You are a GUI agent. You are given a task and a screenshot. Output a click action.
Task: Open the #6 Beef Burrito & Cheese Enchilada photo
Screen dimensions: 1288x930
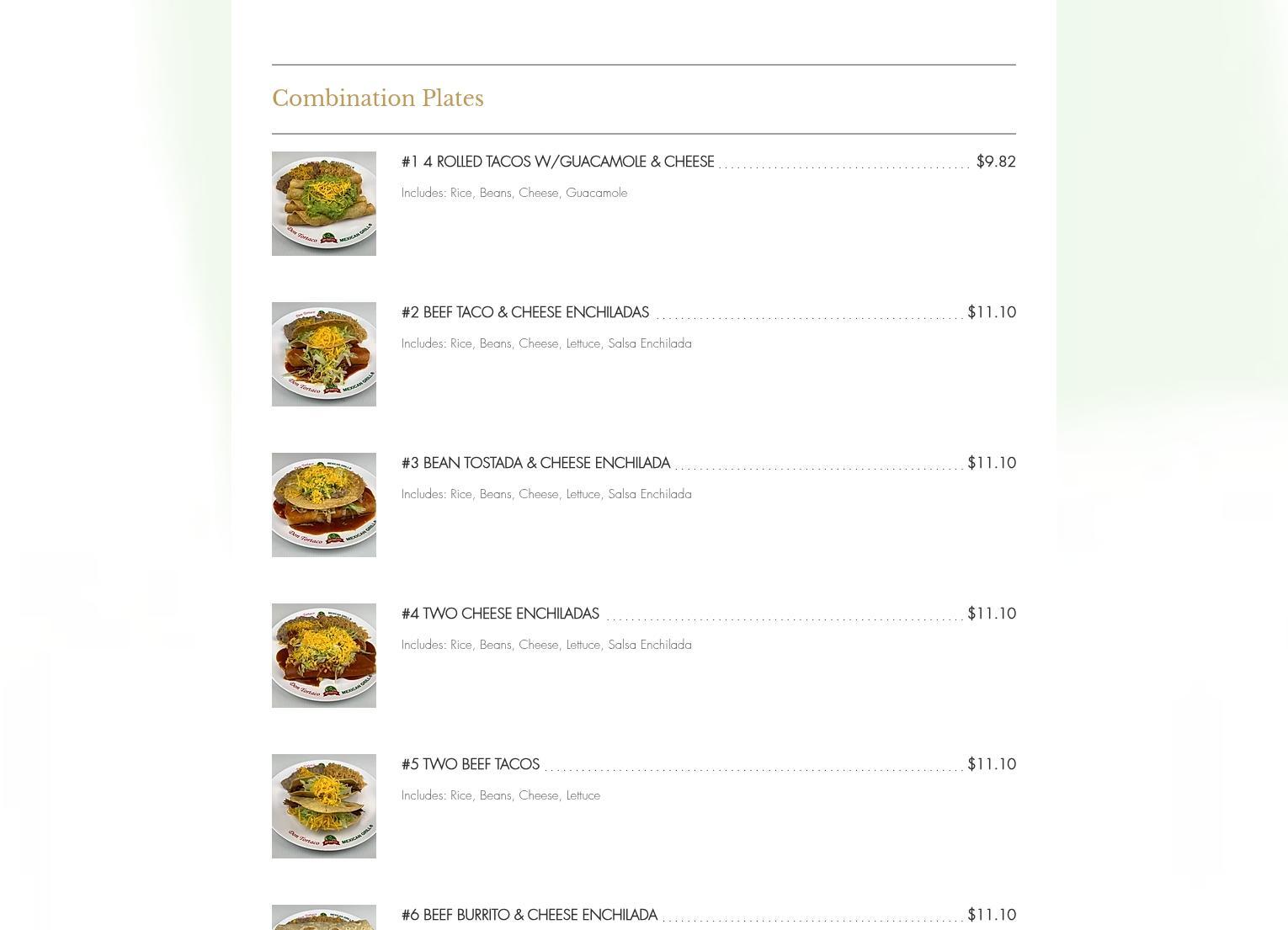(x=323, y=918)
